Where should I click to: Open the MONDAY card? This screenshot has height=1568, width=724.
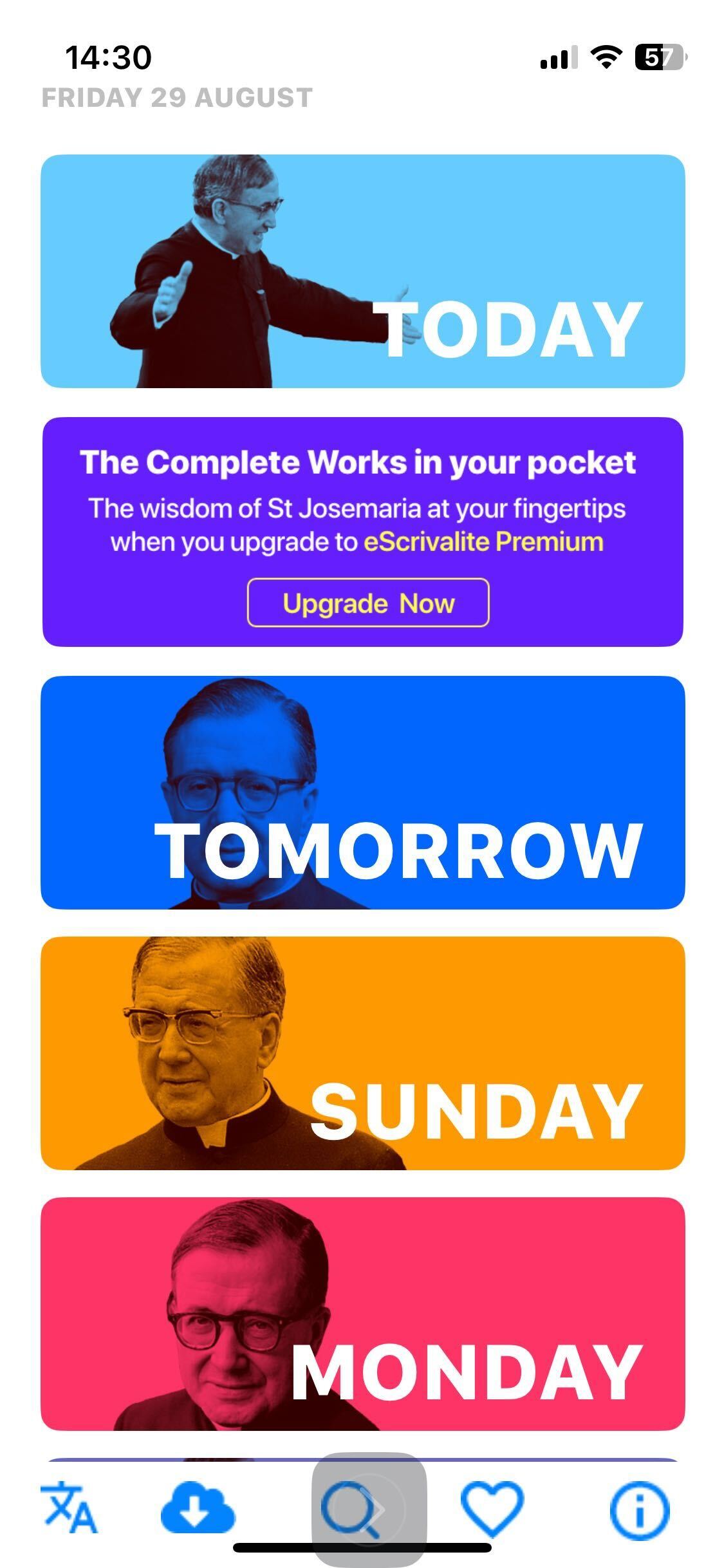(362, 1314)
